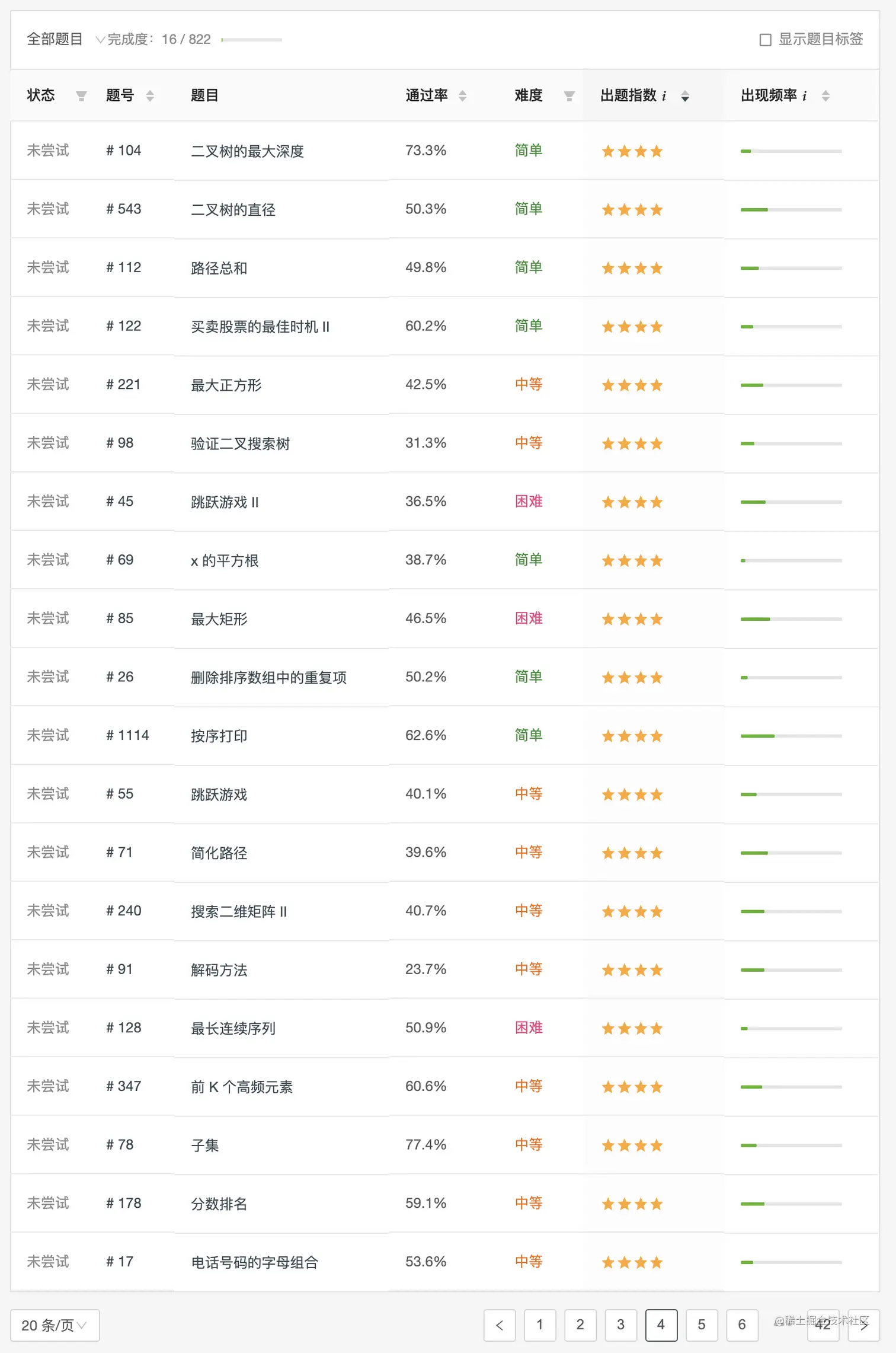Open problem 删除排序数组中的重复项

(x=268, y=678)
